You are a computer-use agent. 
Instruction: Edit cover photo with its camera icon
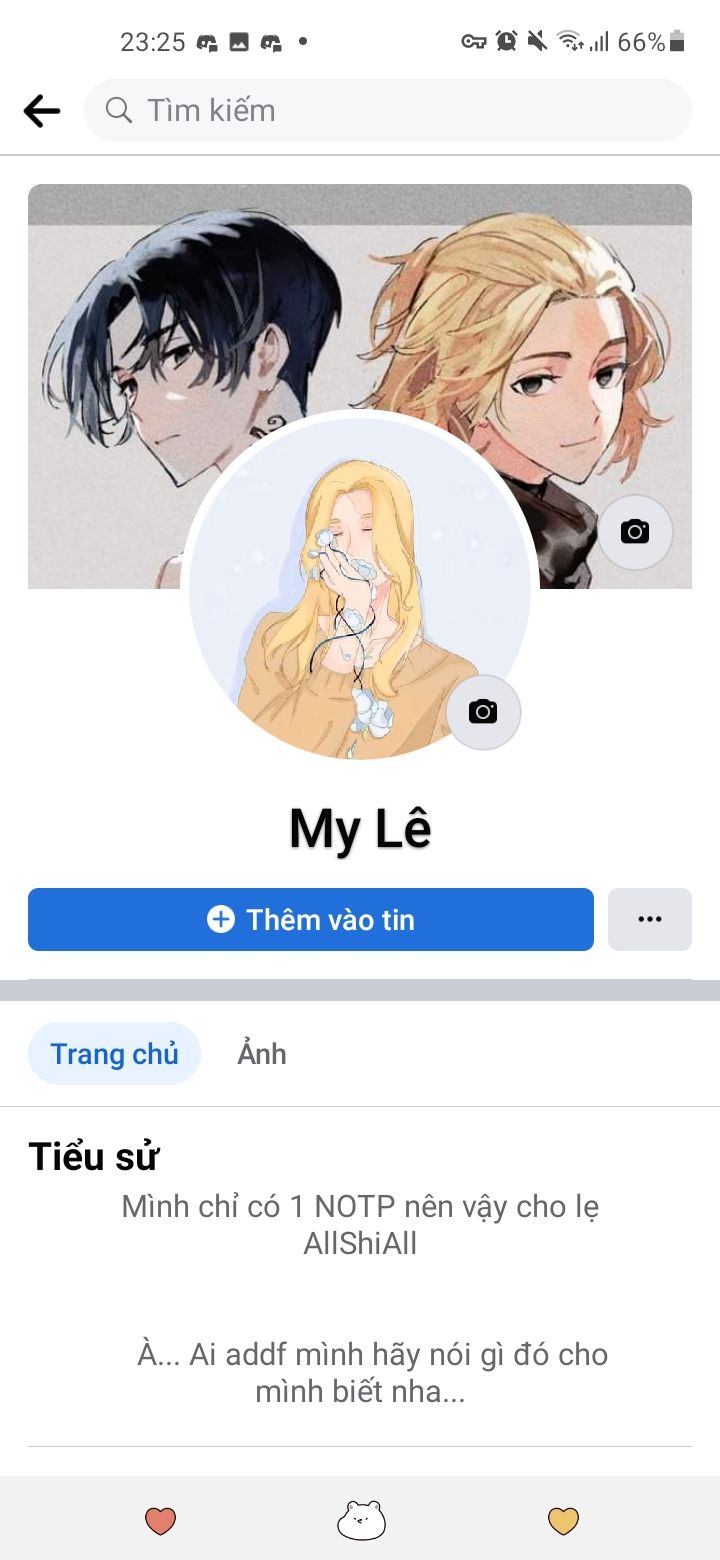tap(635, 532)
